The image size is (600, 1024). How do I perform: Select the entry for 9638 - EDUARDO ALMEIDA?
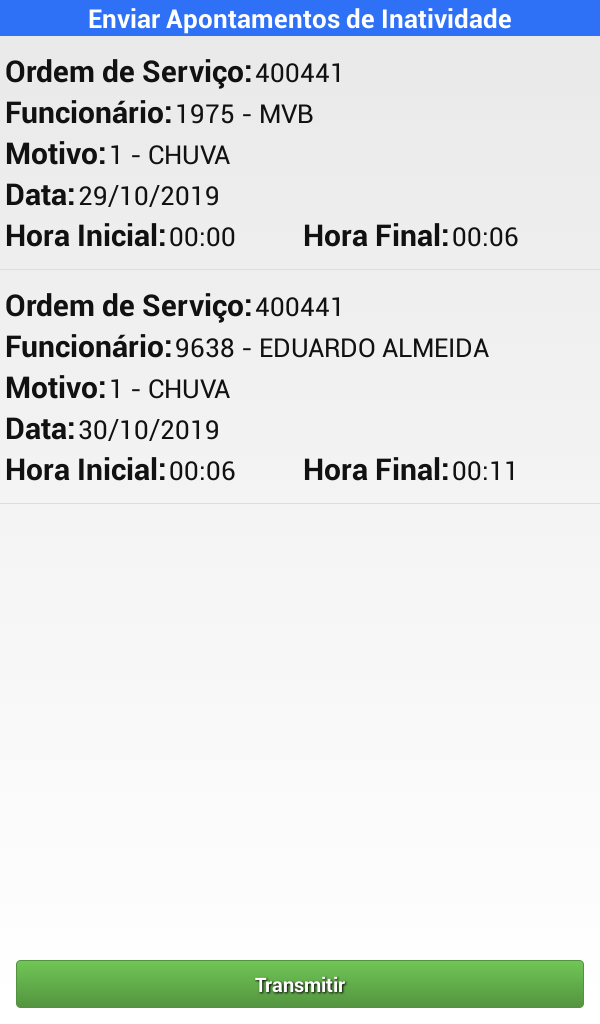[299, 388]
